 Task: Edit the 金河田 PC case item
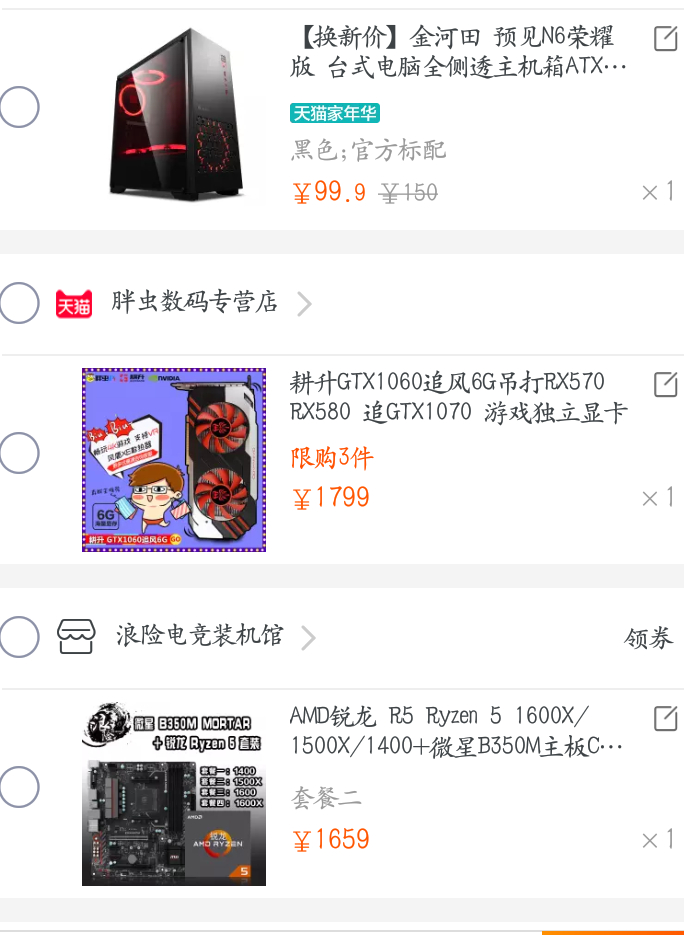click(664, 39)
